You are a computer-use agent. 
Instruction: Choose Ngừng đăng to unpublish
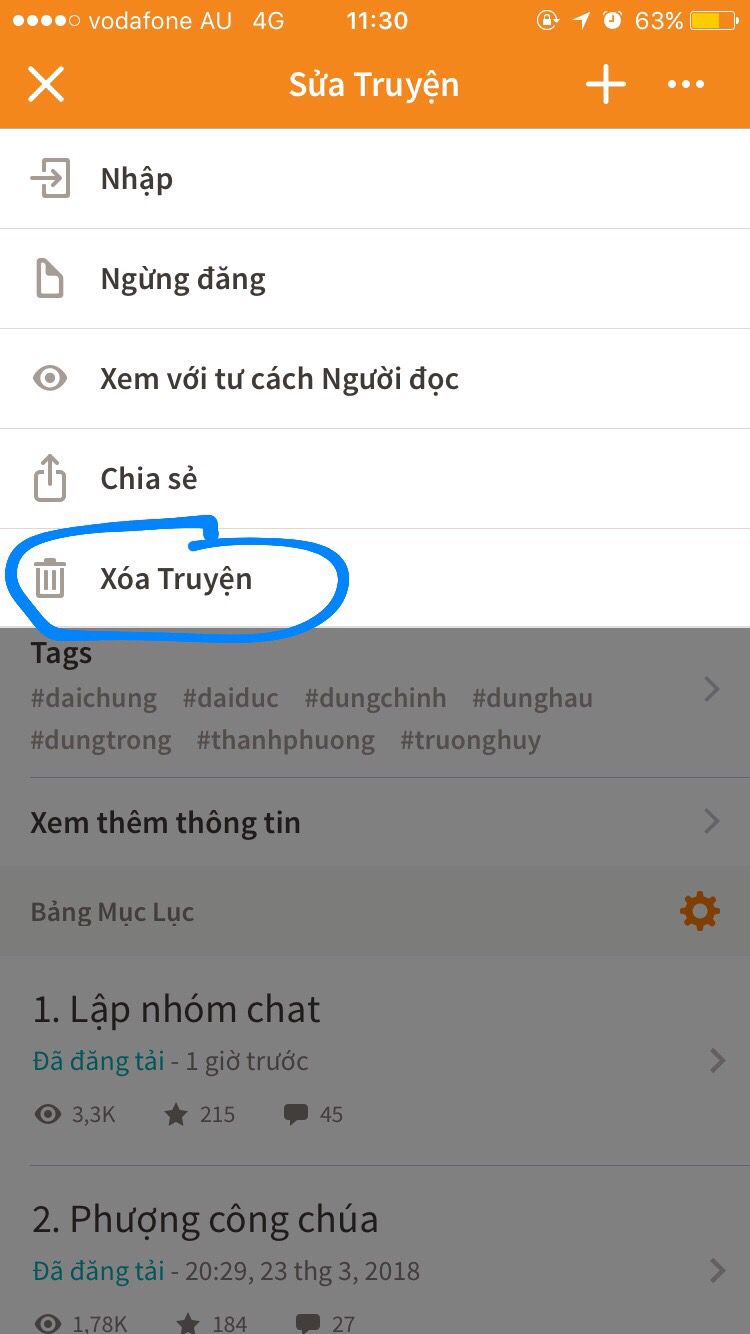(x=375, y=279)
